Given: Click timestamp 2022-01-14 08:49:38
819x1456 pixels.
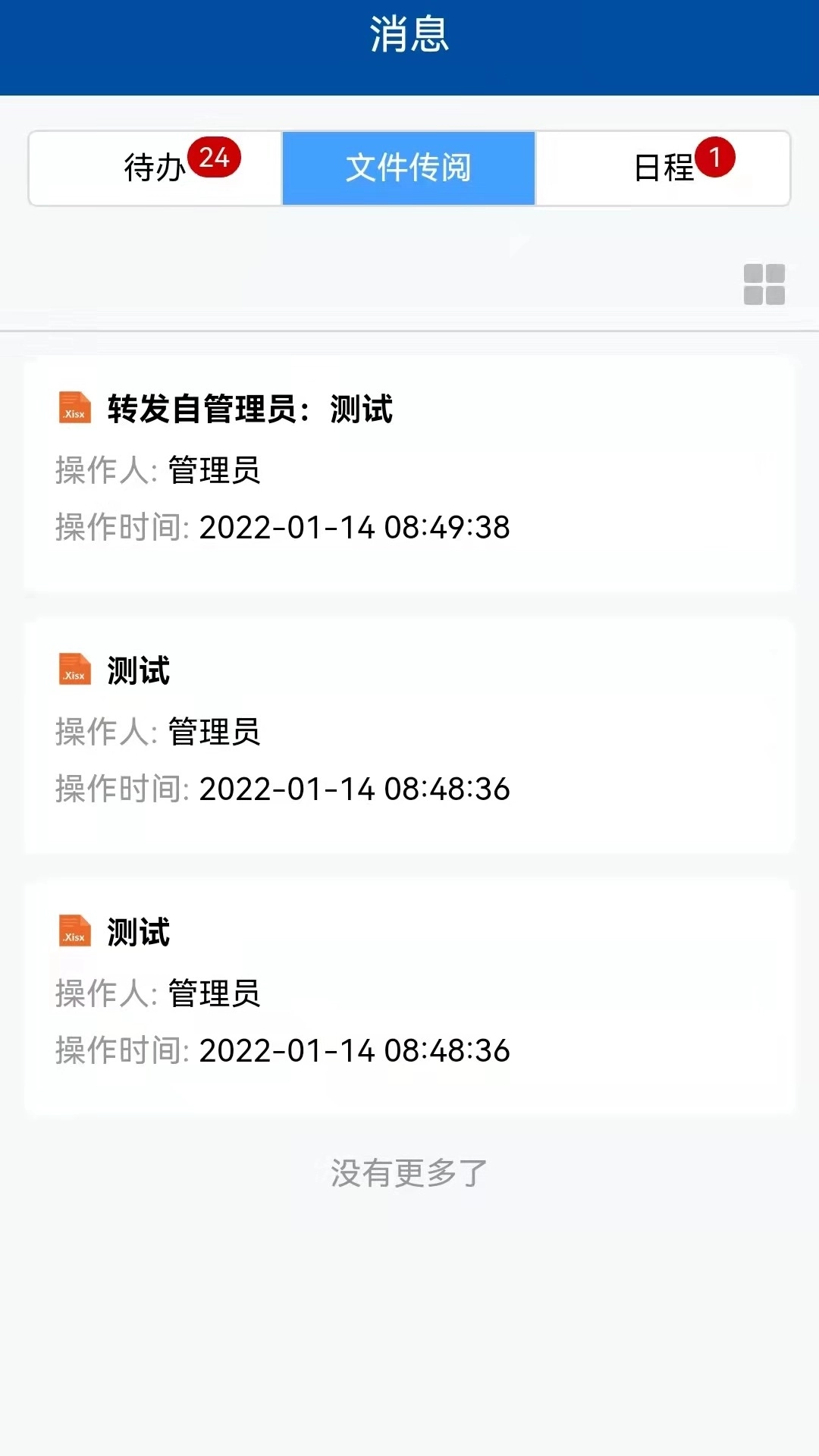Looking at the screenshot, I should point(354,529).
